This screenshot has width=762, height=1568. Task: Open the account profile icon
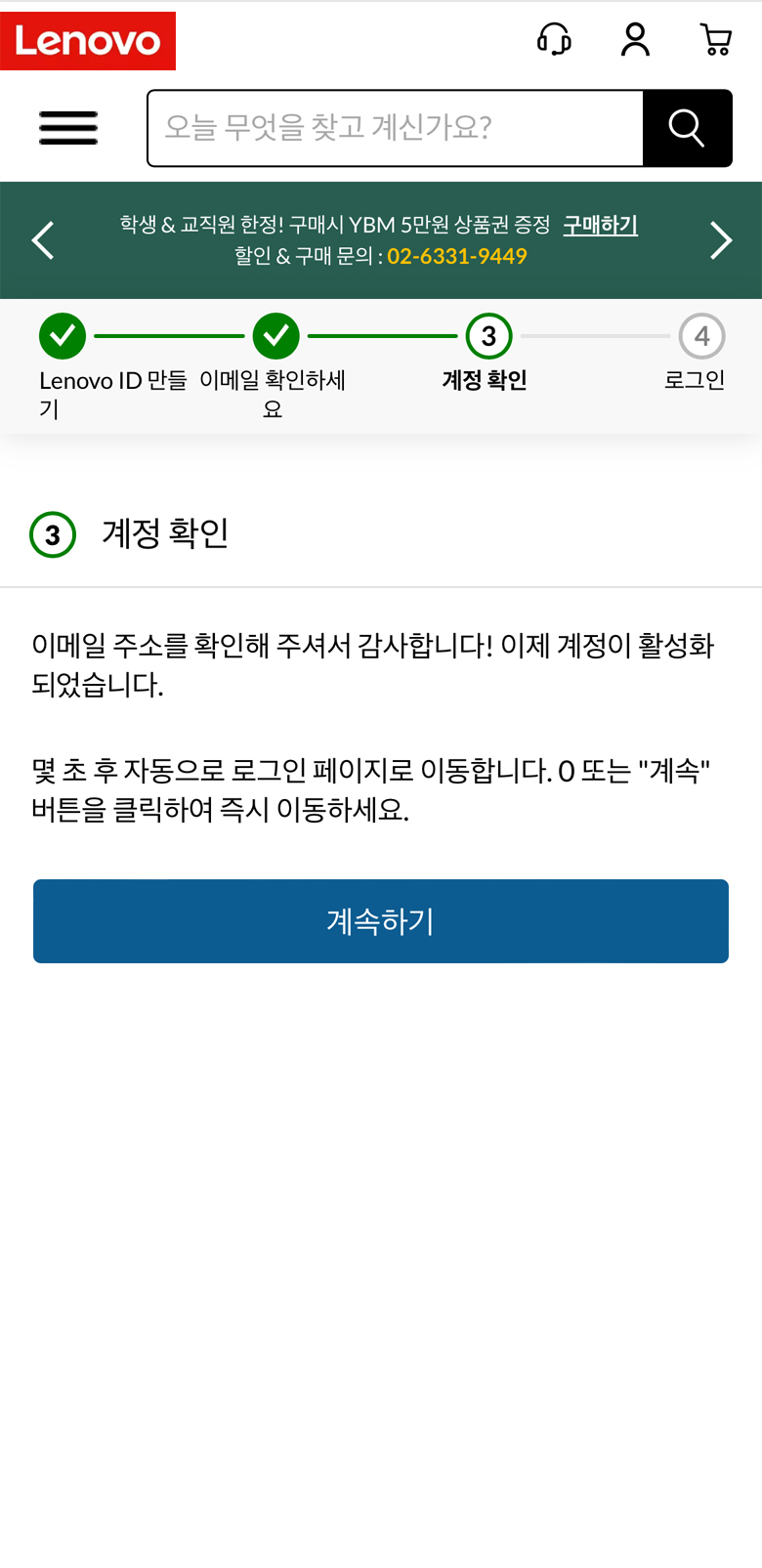636,40
